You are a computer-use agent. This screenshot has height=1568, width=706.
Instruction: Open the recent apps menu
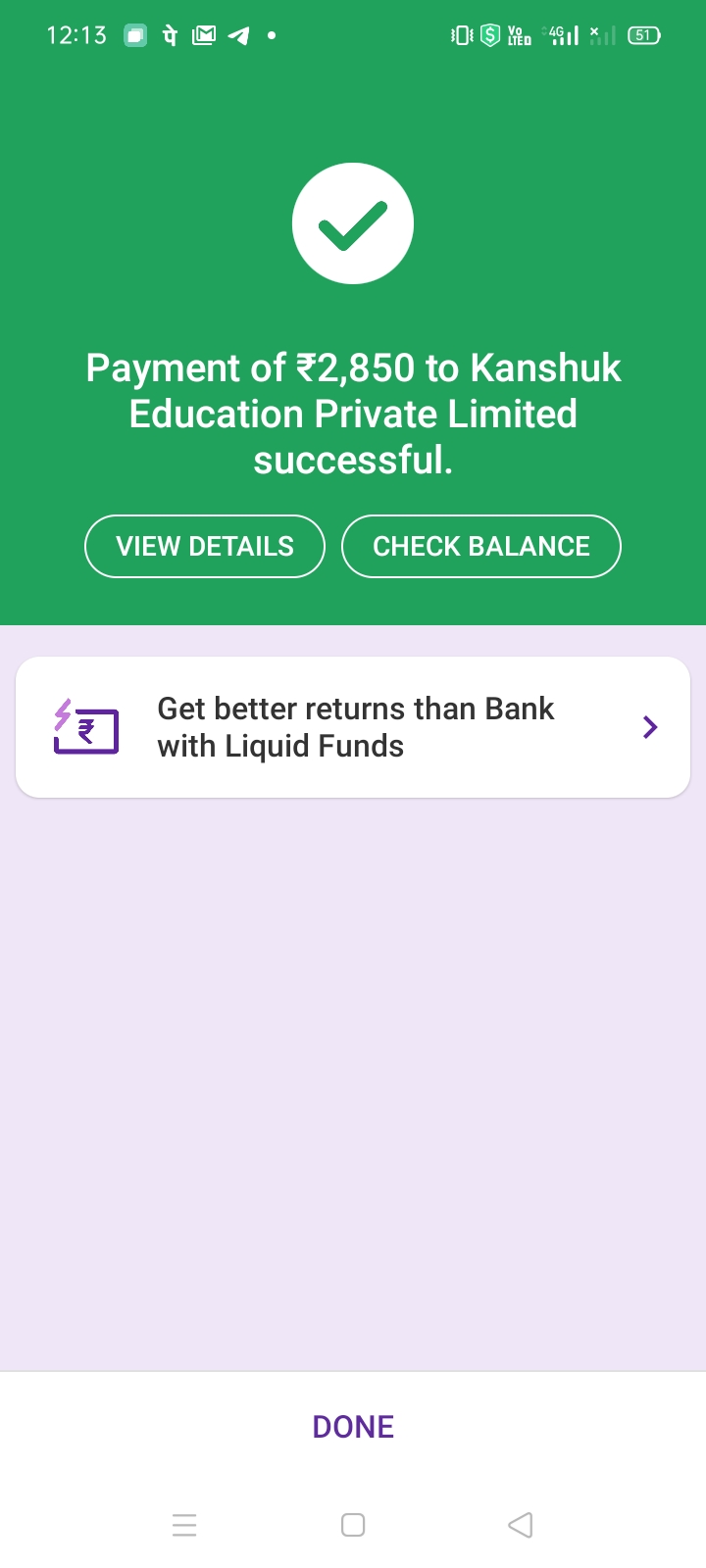point(184,1525)
